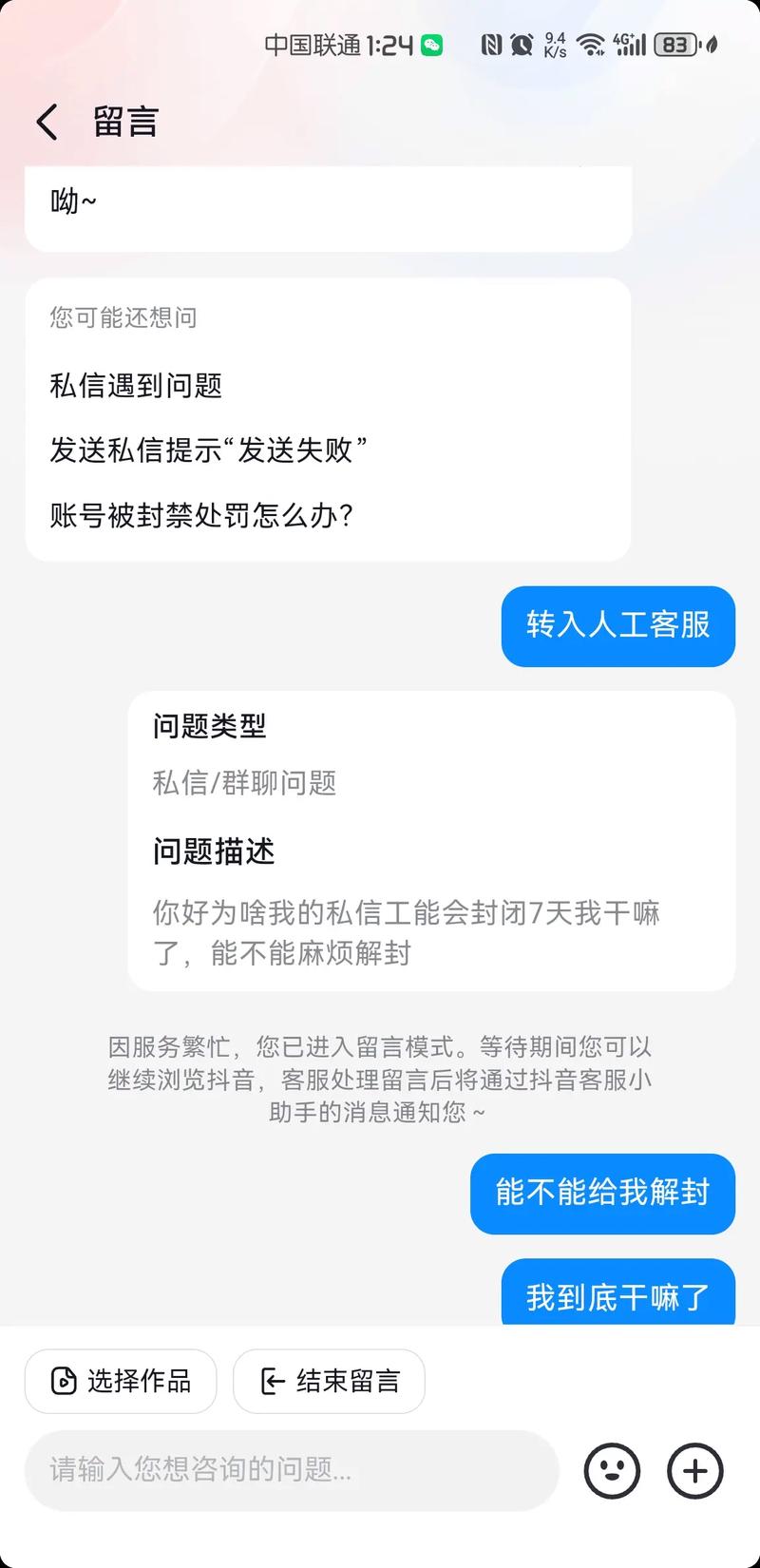The width and height of the screenshot is (760, 1568).
Task: Select the 发送私信提示"发送失败" question
Action: 208,450
